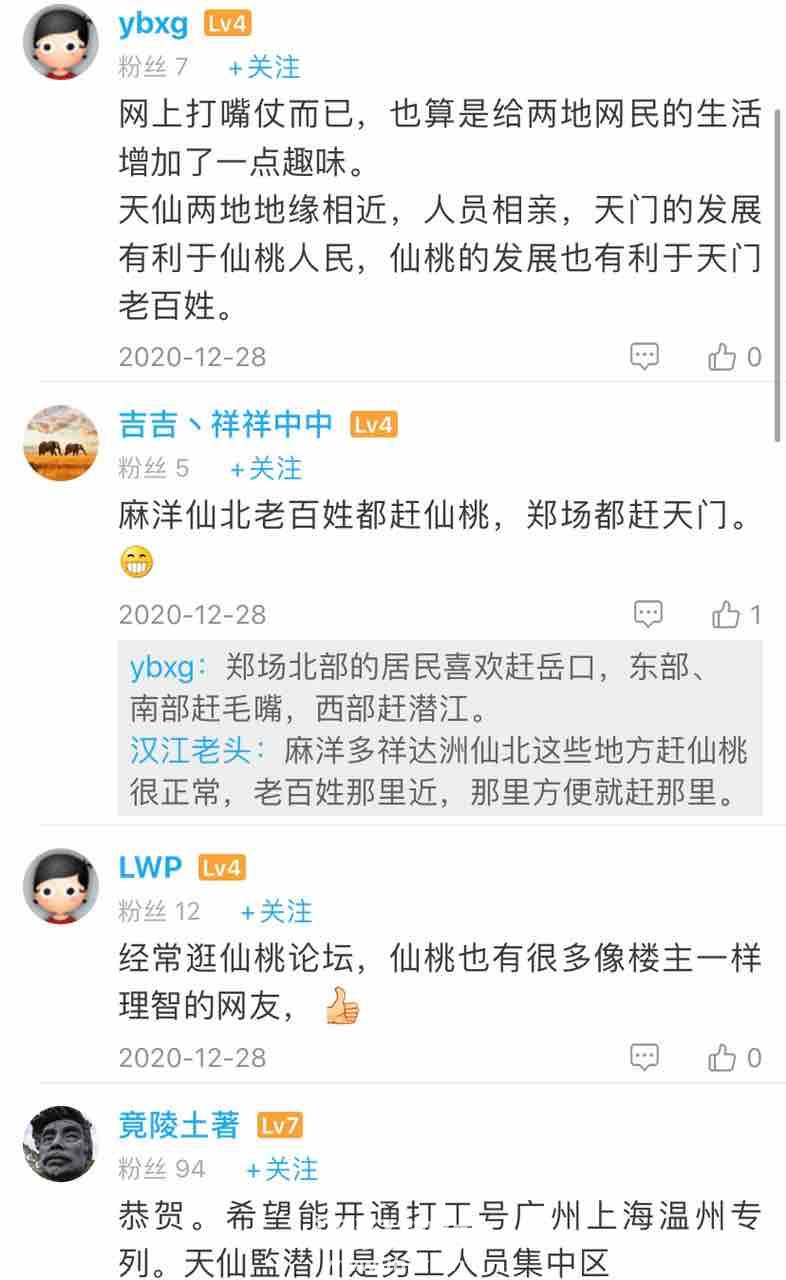Open 竟陵土著 username link
This screenshot has width=786, height=1280.
(179, 1125)
